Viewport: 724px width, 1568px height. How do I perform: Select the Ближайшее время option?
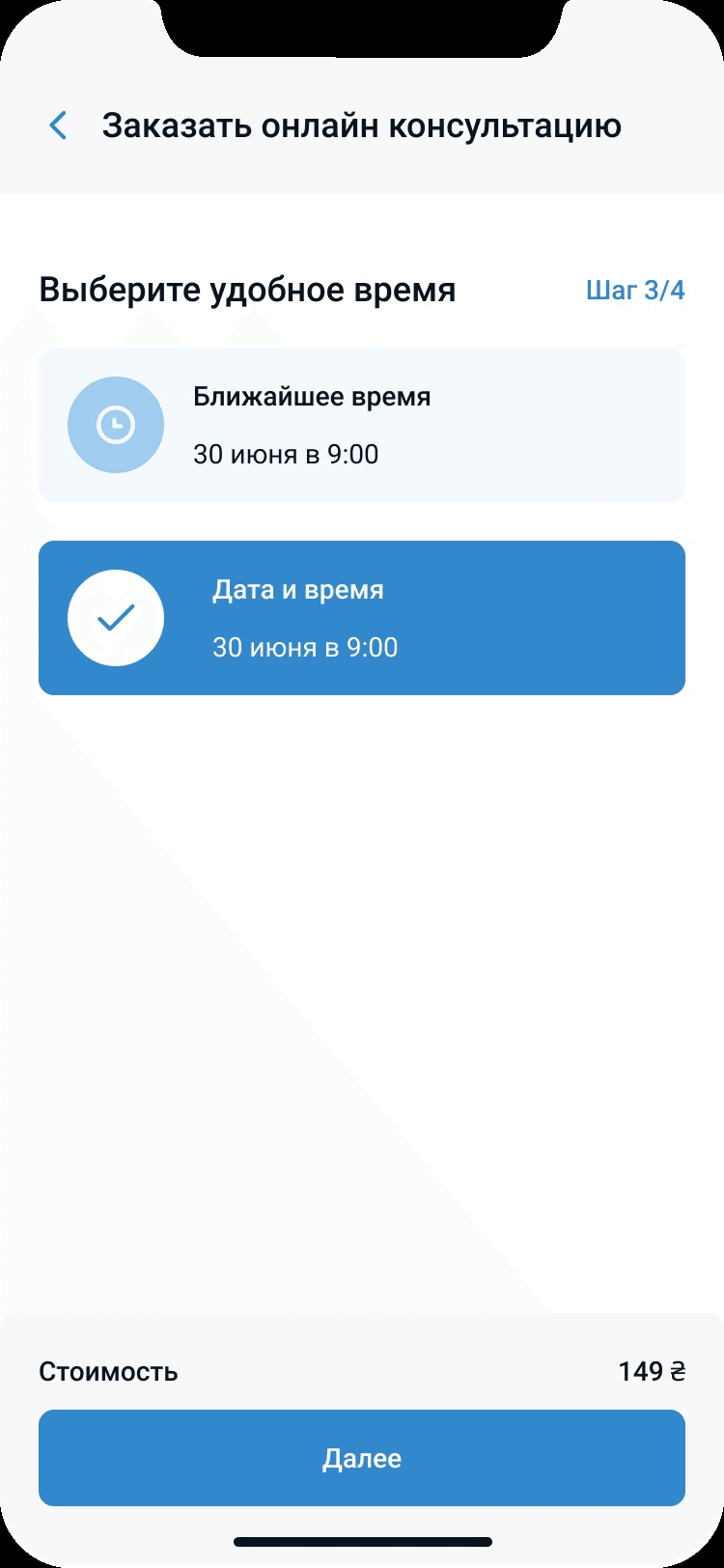(x=362, y=425)
